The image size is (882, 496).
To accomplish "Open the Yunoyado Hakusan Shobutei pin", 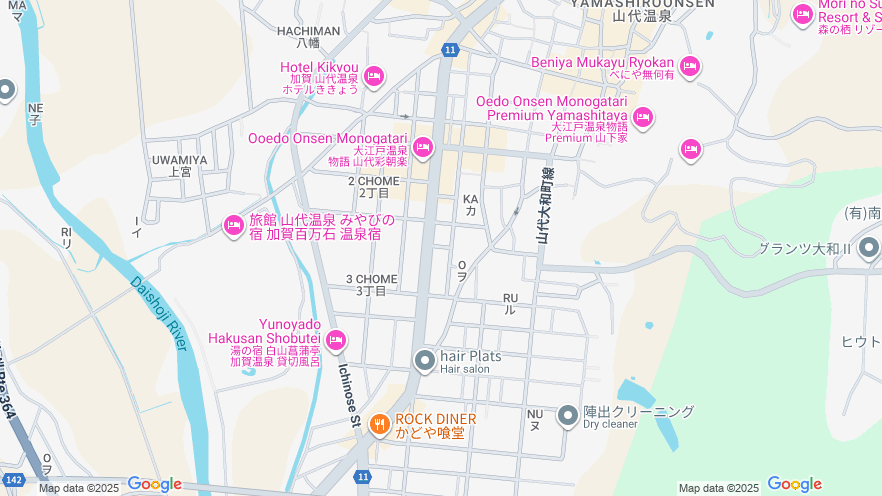I will [x=336, y=340].
